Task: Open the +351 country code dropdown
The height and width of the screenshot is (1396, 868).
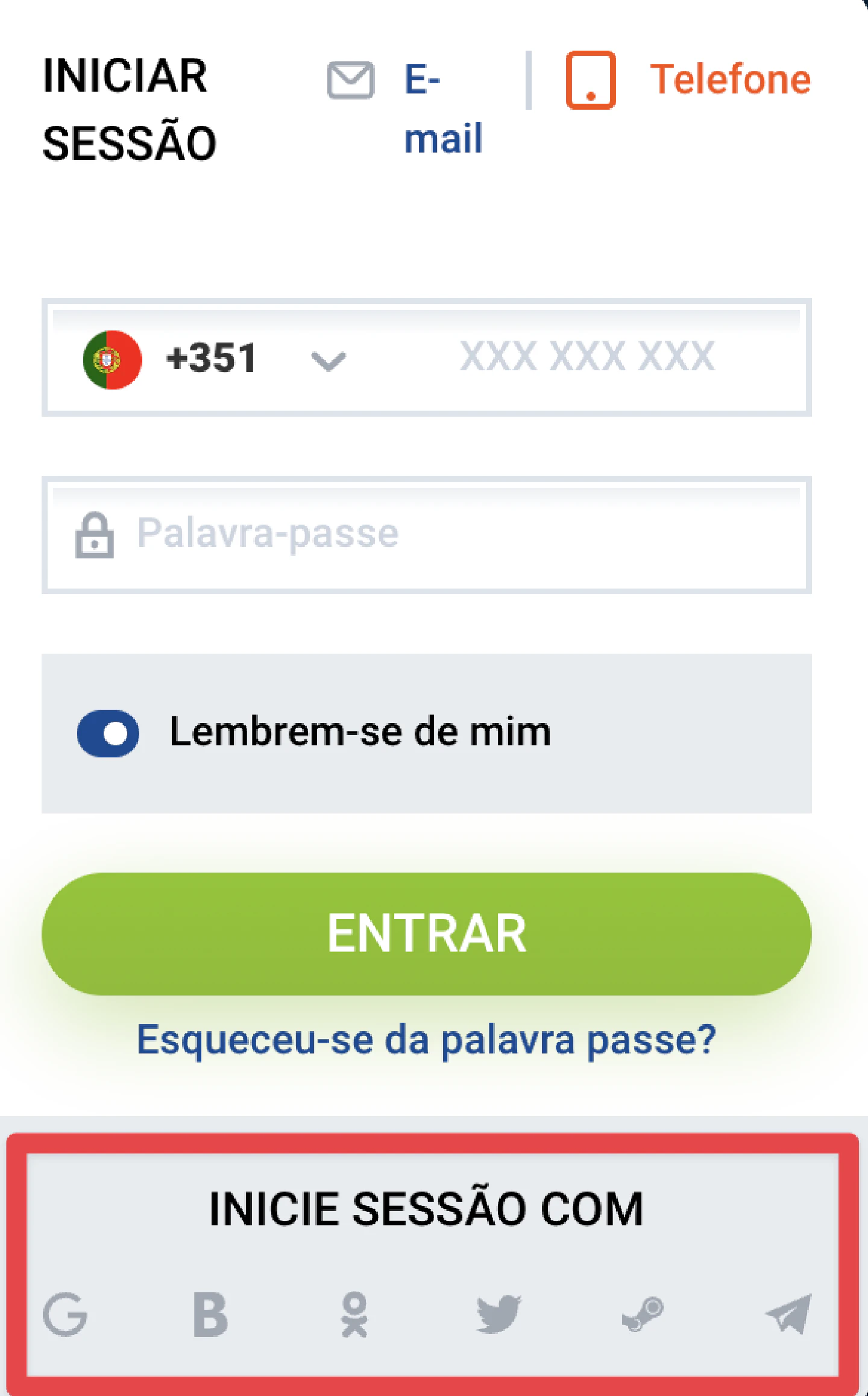Action: coord(215,359)
